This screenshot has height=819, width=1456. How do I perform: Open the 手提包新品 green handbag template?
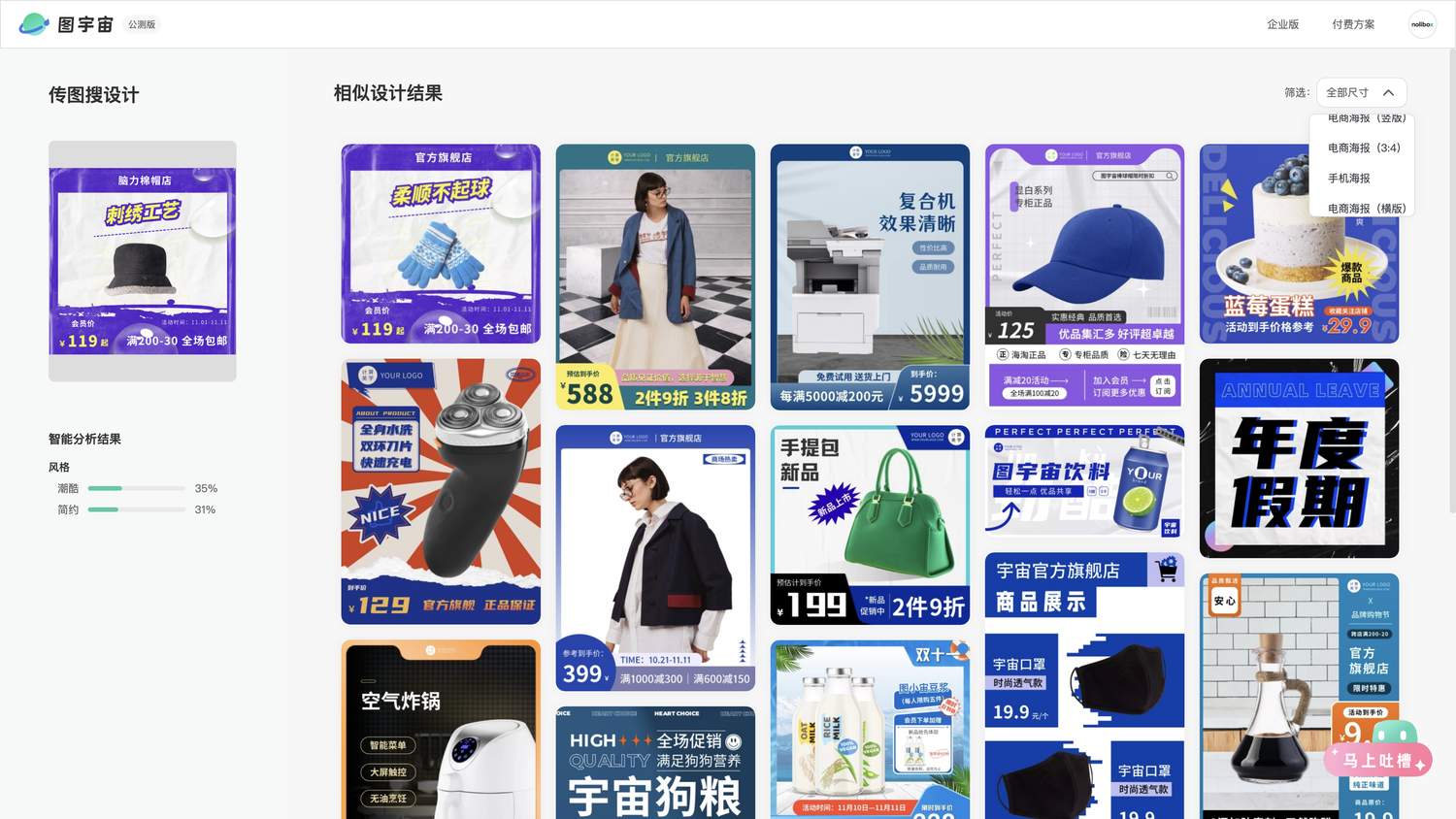coord(870,525)
